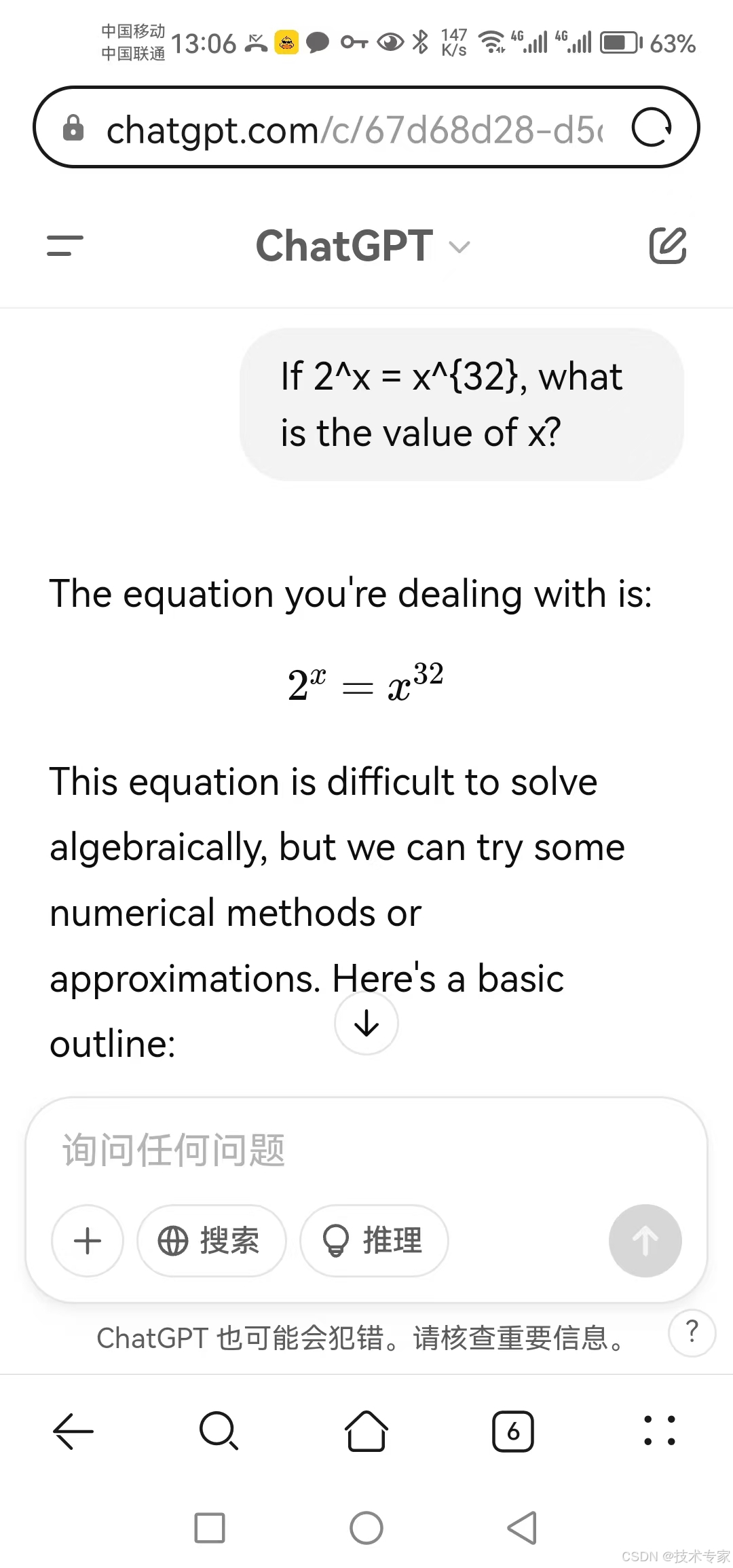733x1568 pixels.
Task: Go back in the browser
Action: point(73,1431)
